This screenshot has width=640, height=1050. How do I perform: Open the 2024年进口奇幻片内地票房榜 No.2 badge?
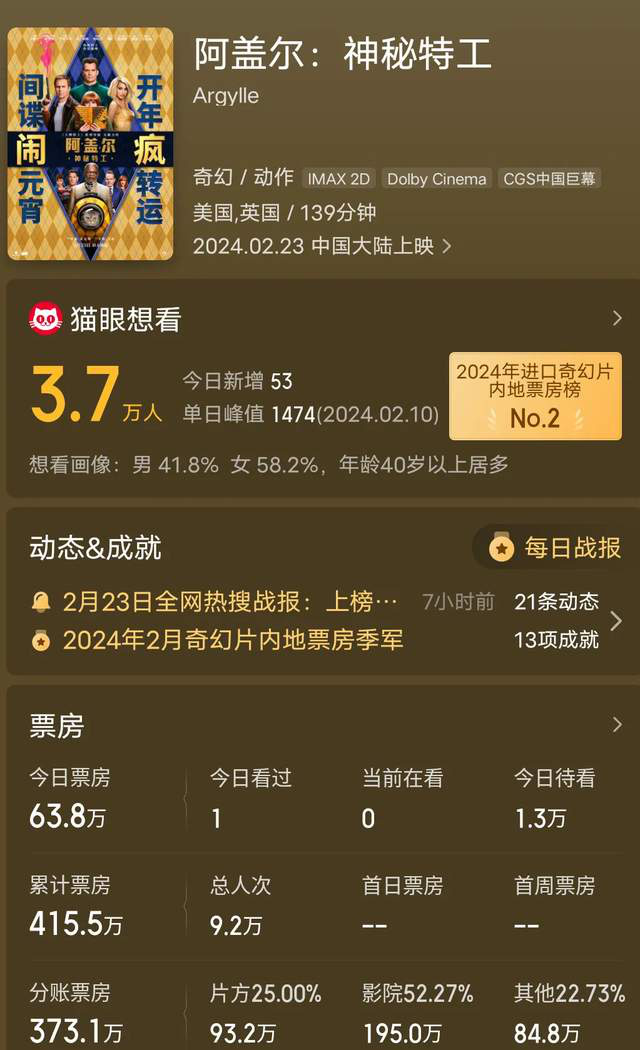pos(535,396)
